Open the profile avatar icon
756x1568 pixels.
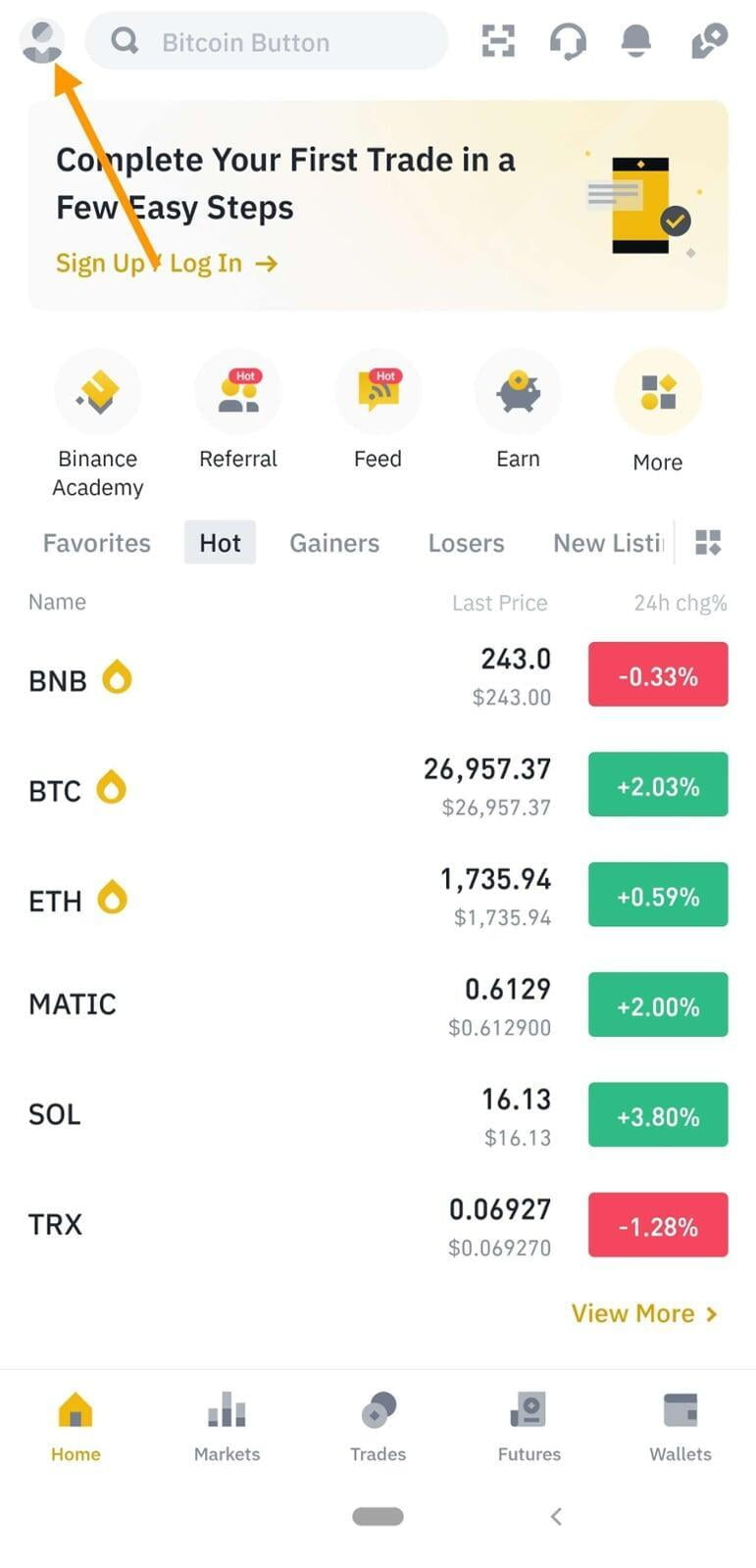tap(41, 41)
